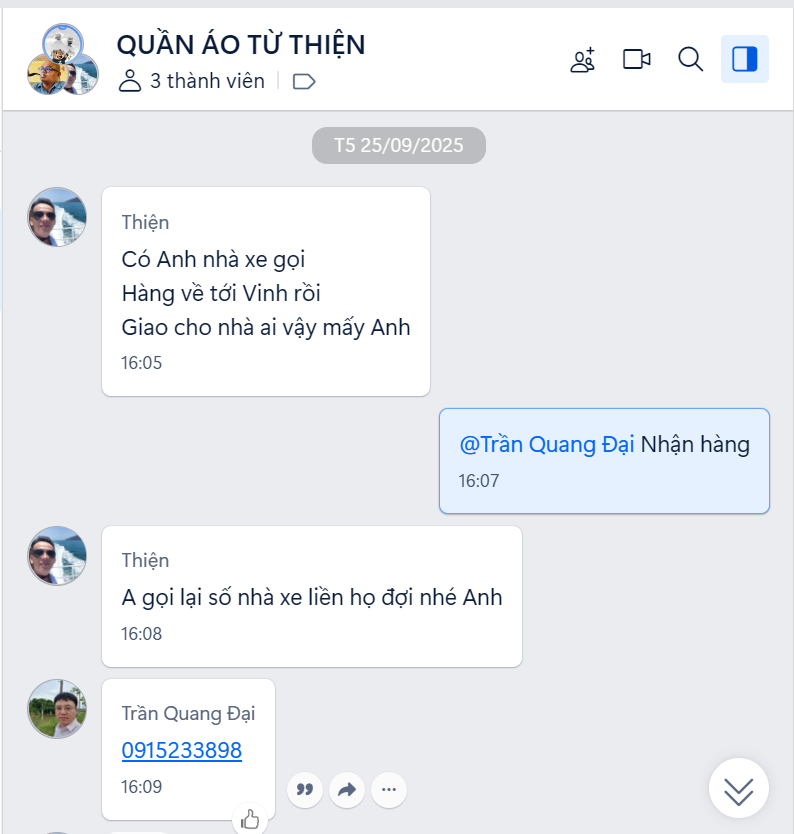The width and height of the screenshot is (794, 834).
Task: Start a video call
Action: click(637, 60)
